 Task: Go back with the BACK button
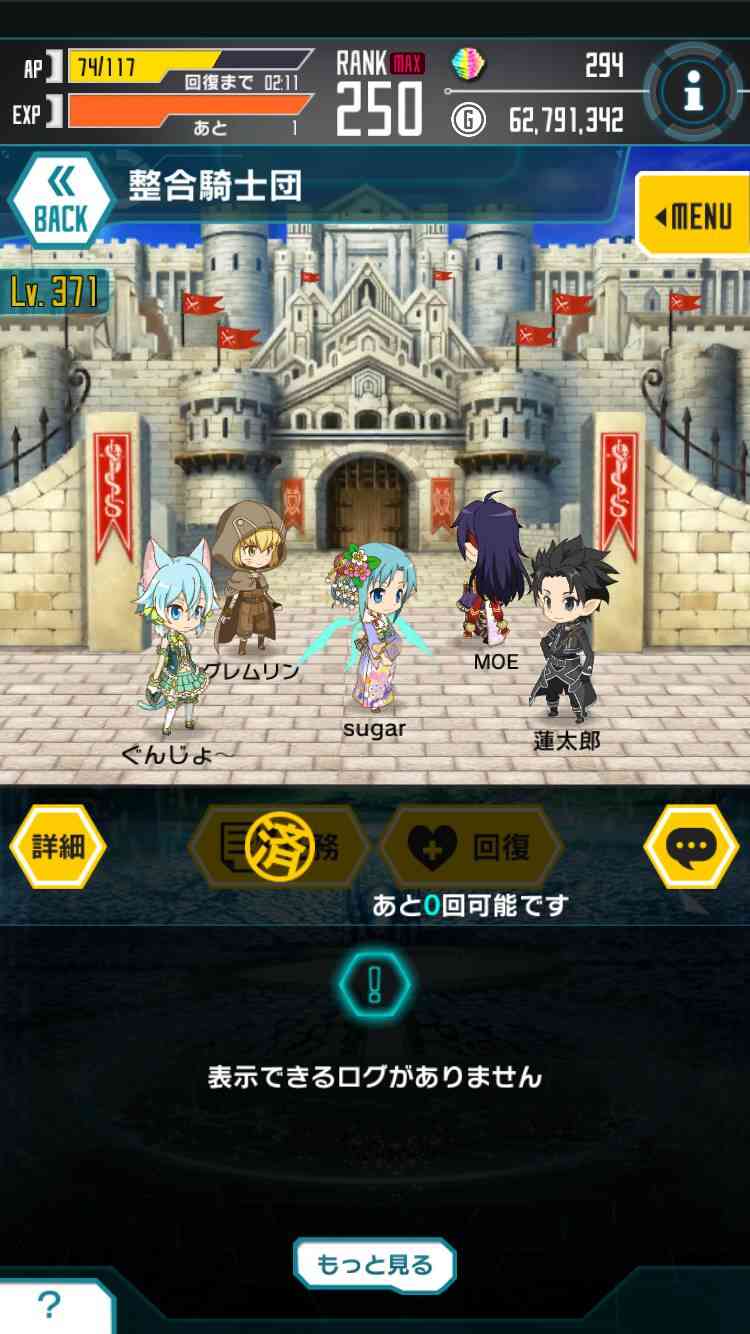click(x=61, y=202)
